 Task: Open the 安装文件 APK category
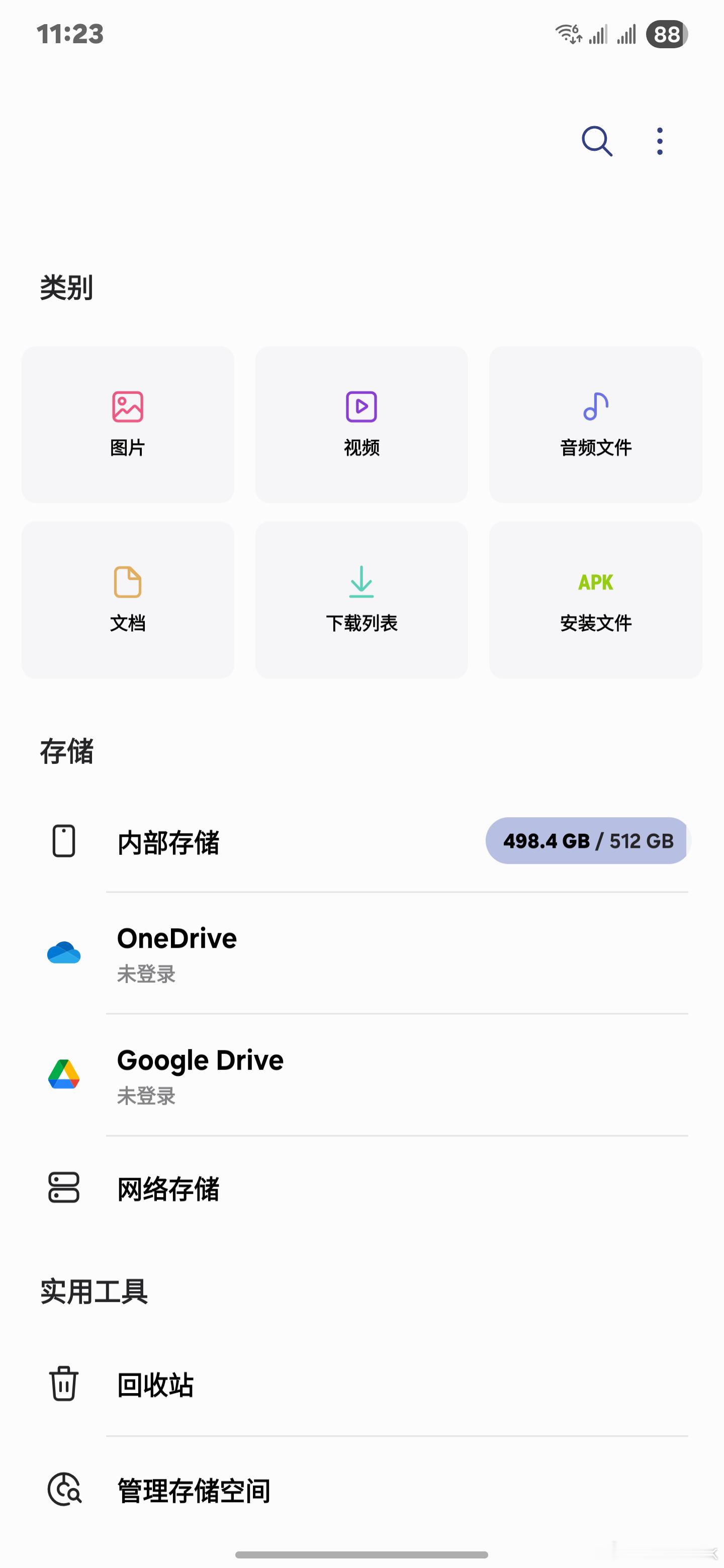point(595,600)
